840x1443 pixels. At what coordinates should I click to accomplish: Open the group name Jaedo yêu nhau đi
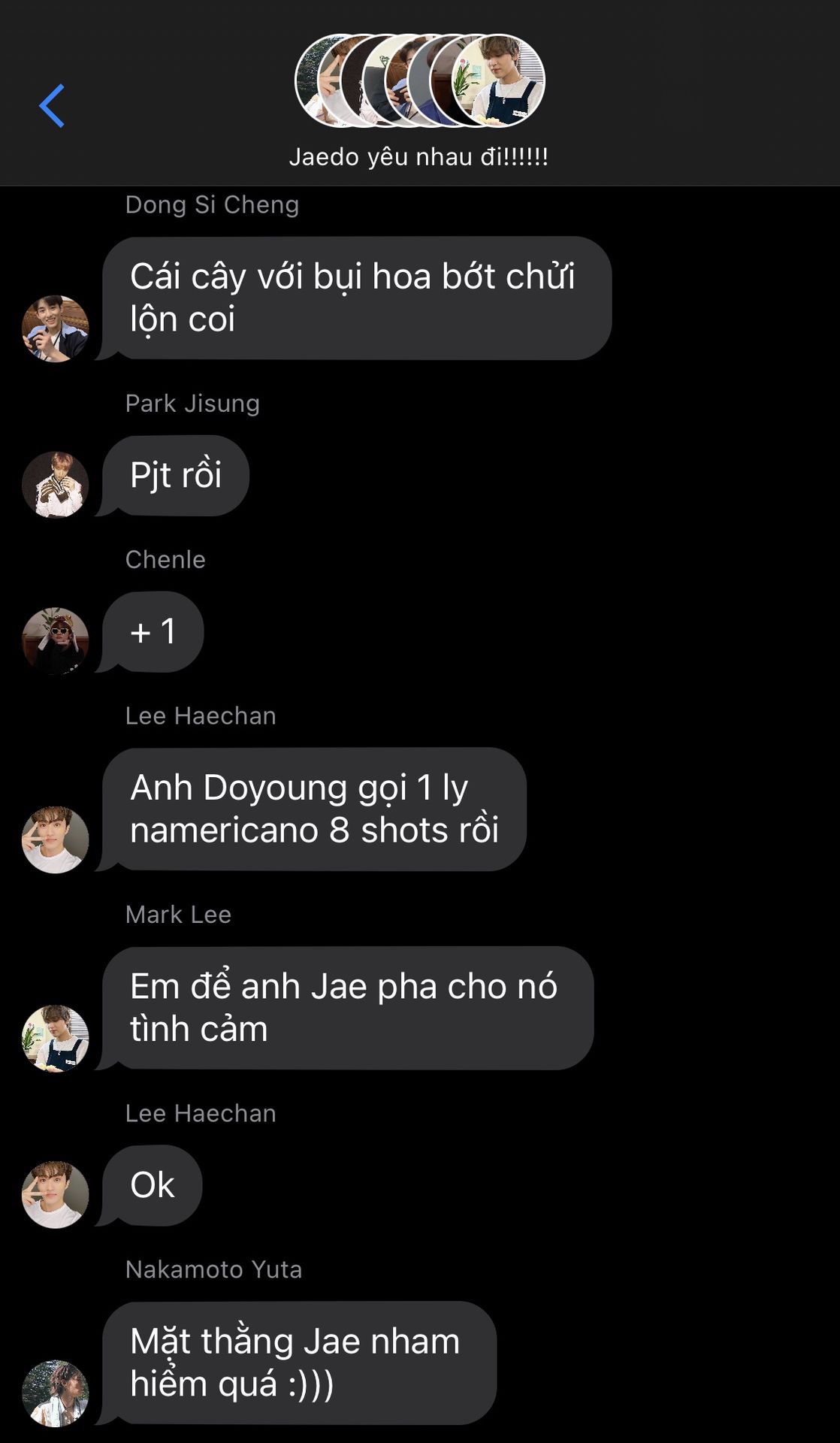[x=419, y=157]
